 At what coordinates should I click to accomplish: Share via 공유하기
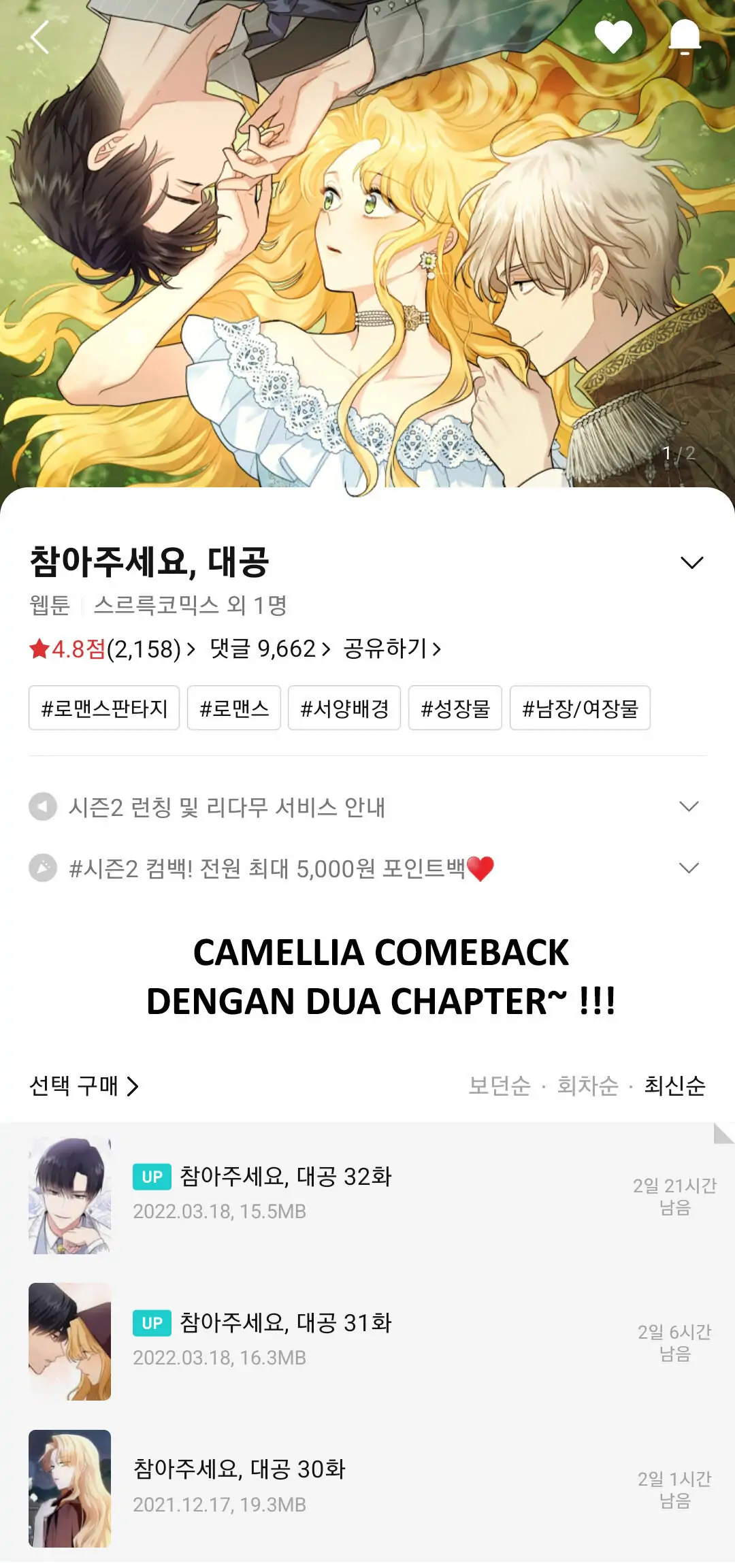coord(392,649)
